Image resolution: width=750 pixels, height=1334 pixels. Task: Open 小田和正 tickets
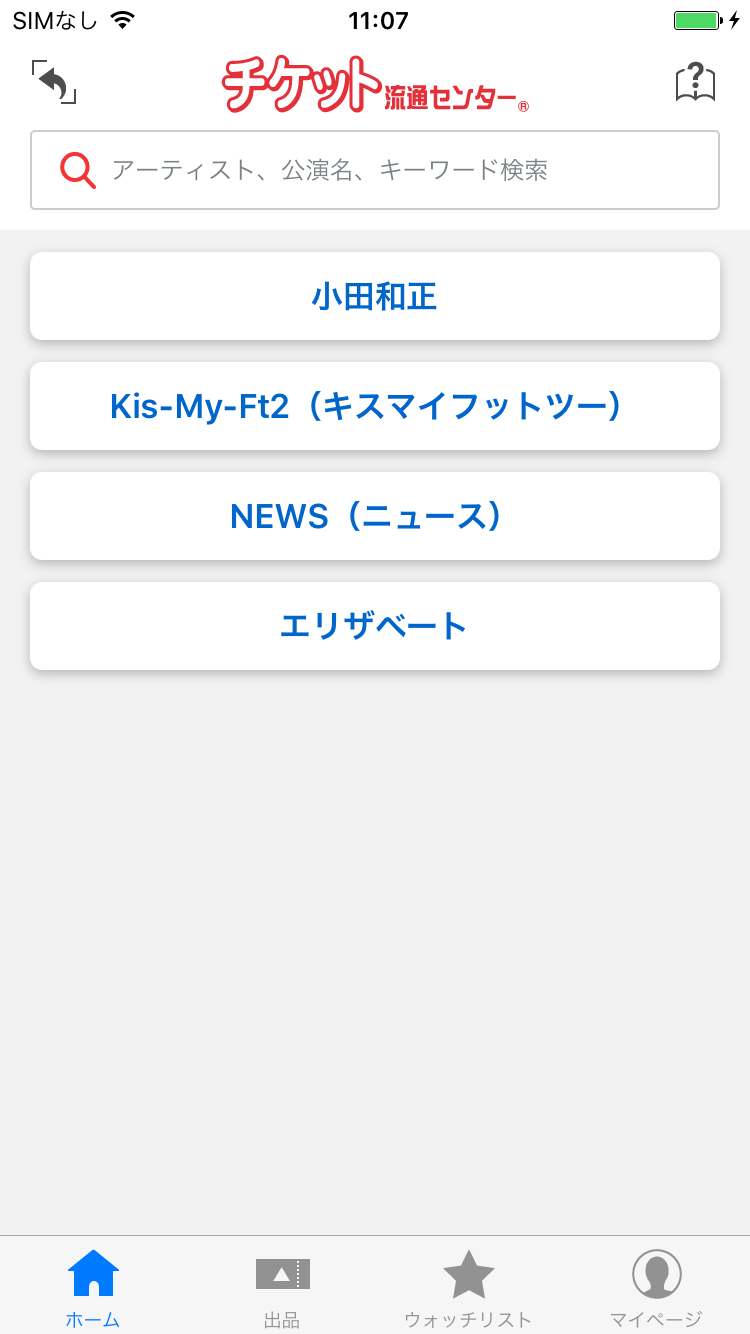[x=375, y=296]
